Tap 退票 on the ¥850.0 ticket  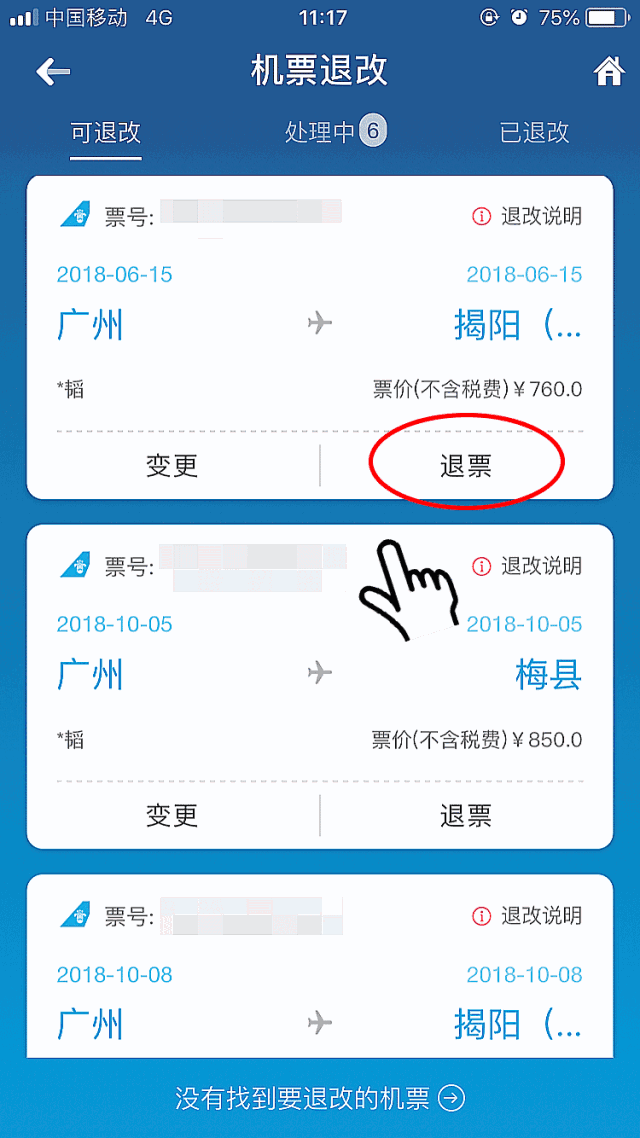click(466, 815)
